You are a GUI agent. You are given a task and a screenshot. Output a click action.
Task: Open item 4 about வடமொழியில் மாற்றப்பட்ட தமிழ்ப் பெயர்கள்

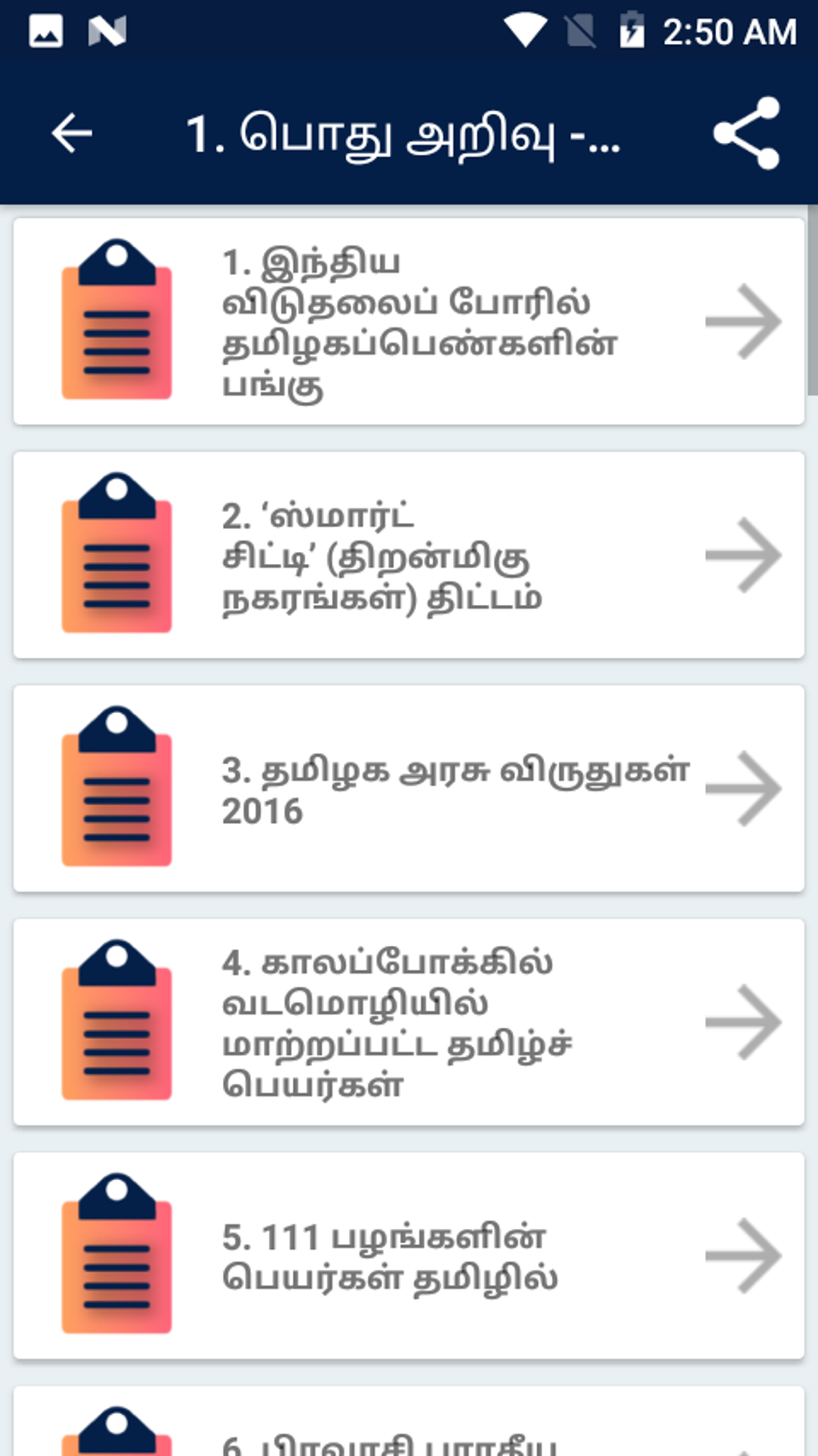tap(409, 1022)
